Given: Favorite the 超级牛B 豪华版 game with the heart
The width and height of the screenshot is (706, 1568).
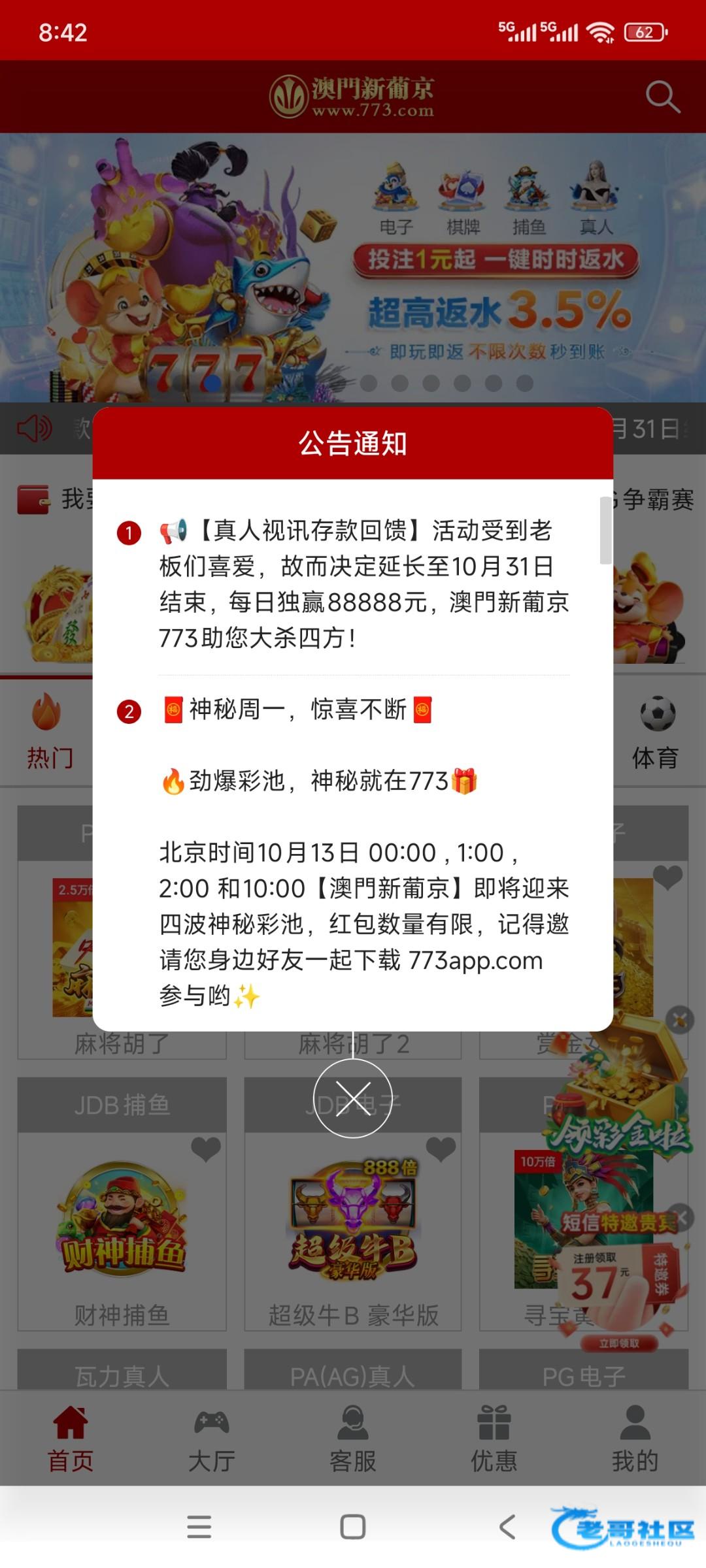Looking at the screenshot, I should (441, 1150).
